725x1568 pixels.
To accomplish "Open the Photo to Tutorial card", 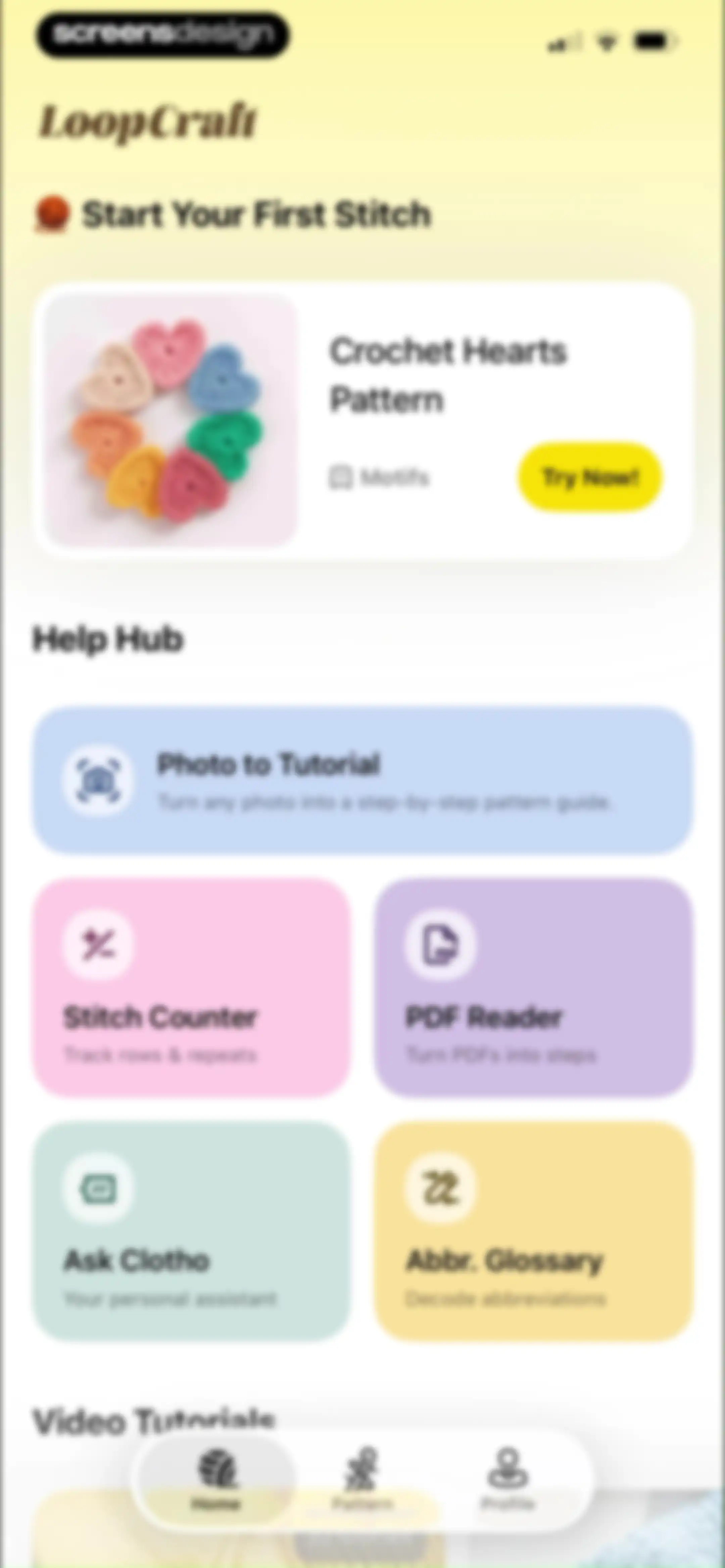I will 364,780.
